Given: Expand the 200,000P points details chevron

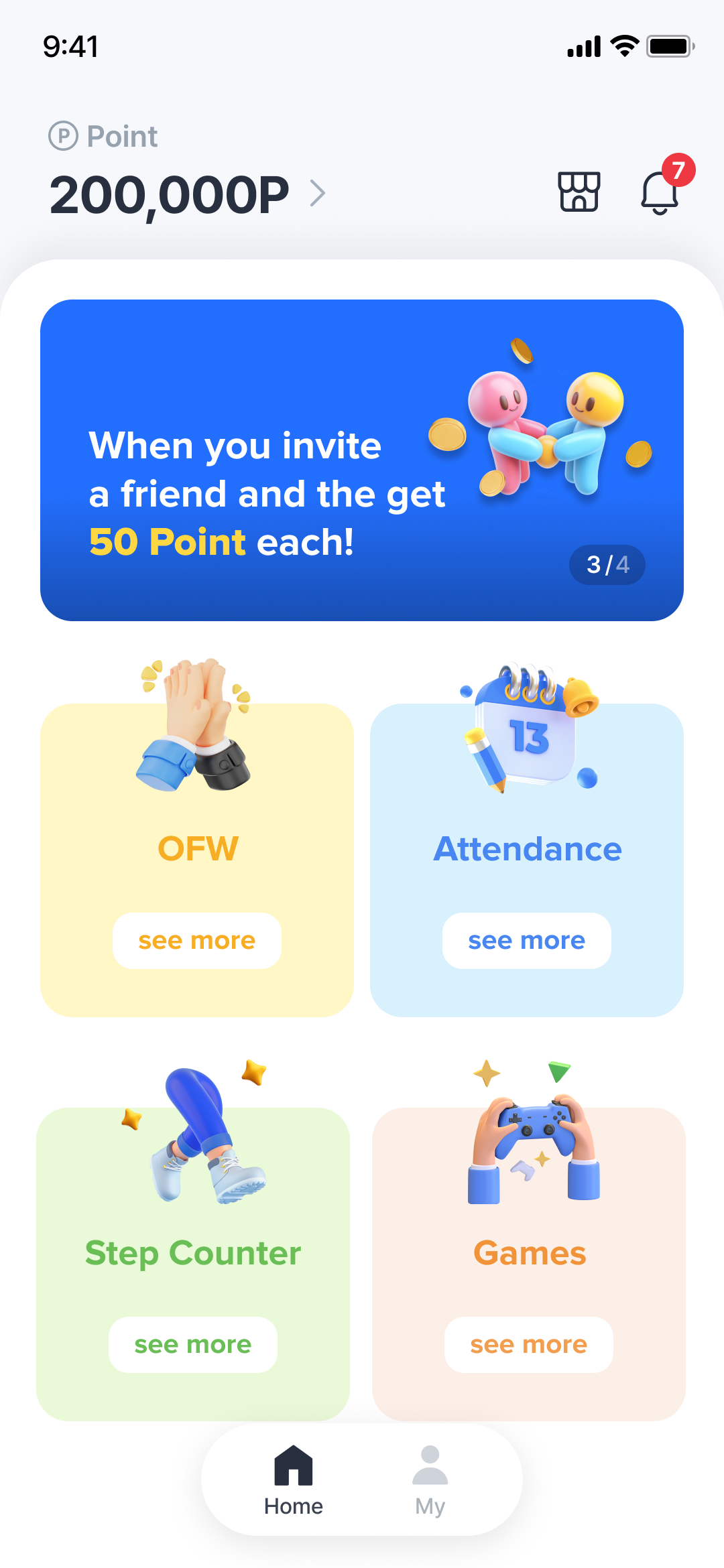Looking at the screenshot, I should (318, 194).
